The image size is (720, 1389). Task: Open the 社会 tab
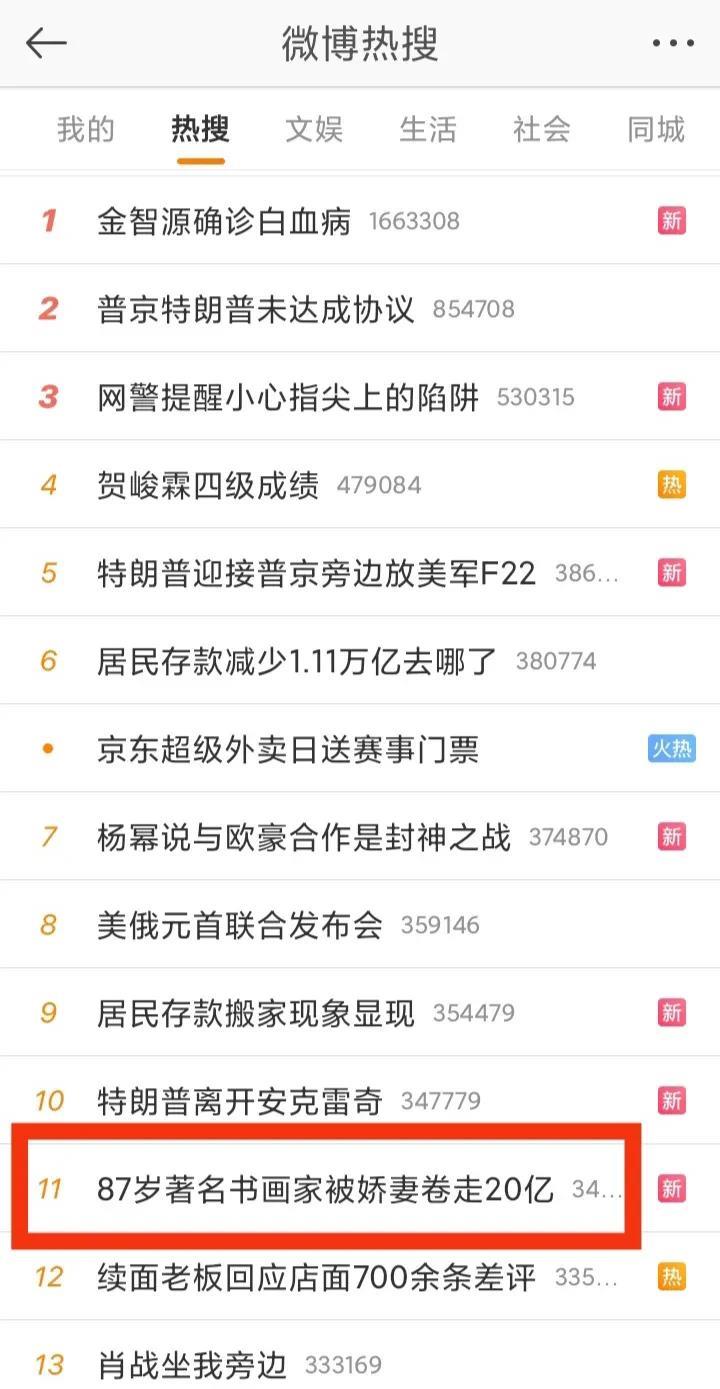[542, 129]
